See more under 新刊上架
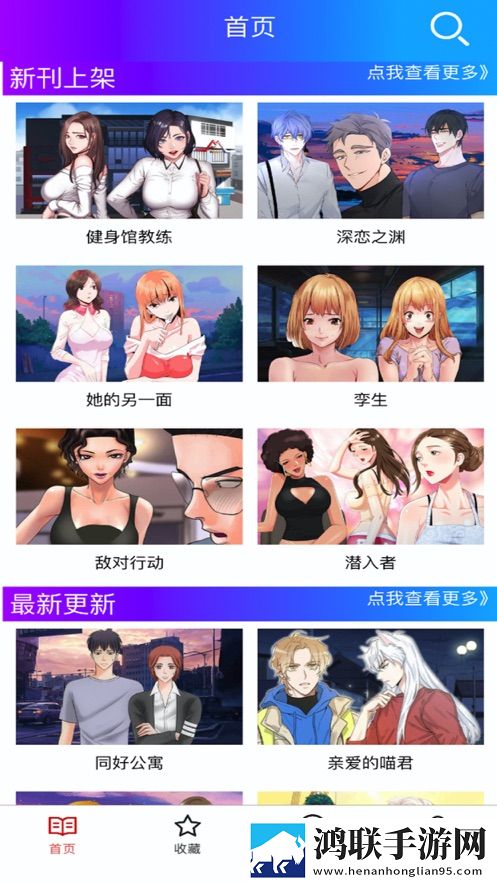497x883 pixels. pyautogui.click(x=427, y=72)
